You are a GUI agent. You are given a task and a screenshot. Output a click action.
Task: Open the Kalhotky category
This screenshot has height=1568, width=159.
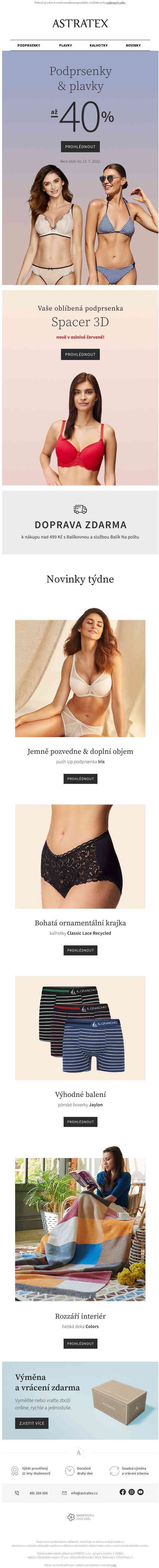(99, 45)
